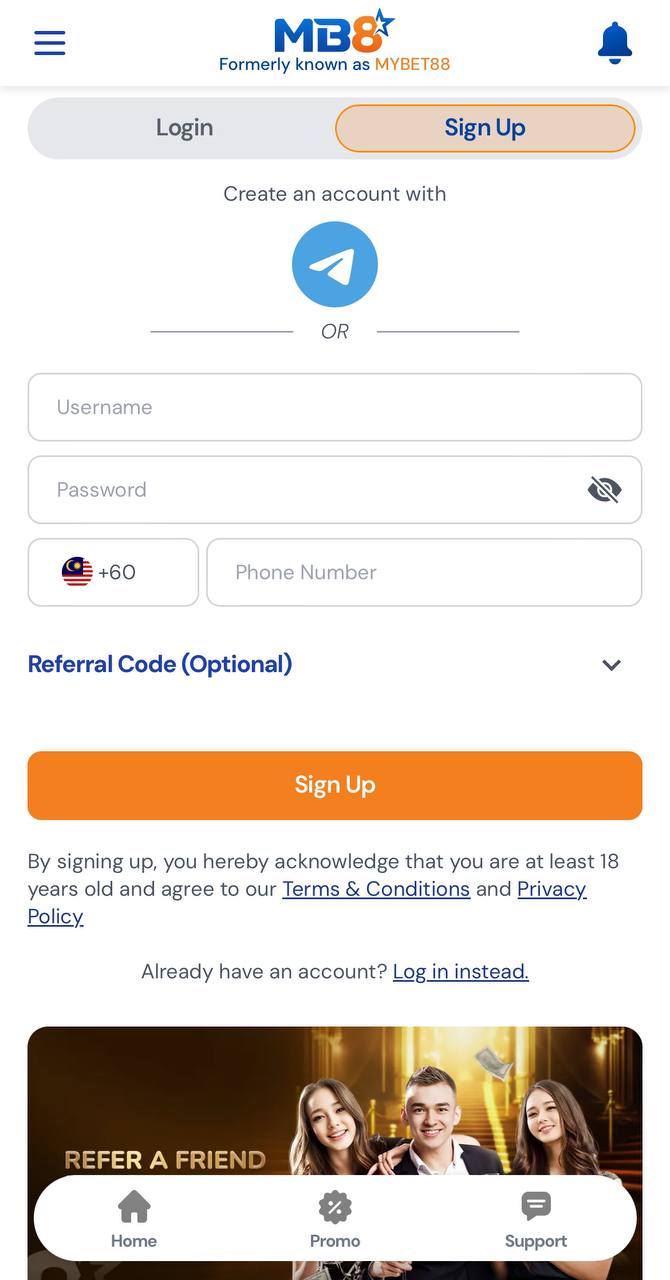Toggle password visibility eye icon

604,490
